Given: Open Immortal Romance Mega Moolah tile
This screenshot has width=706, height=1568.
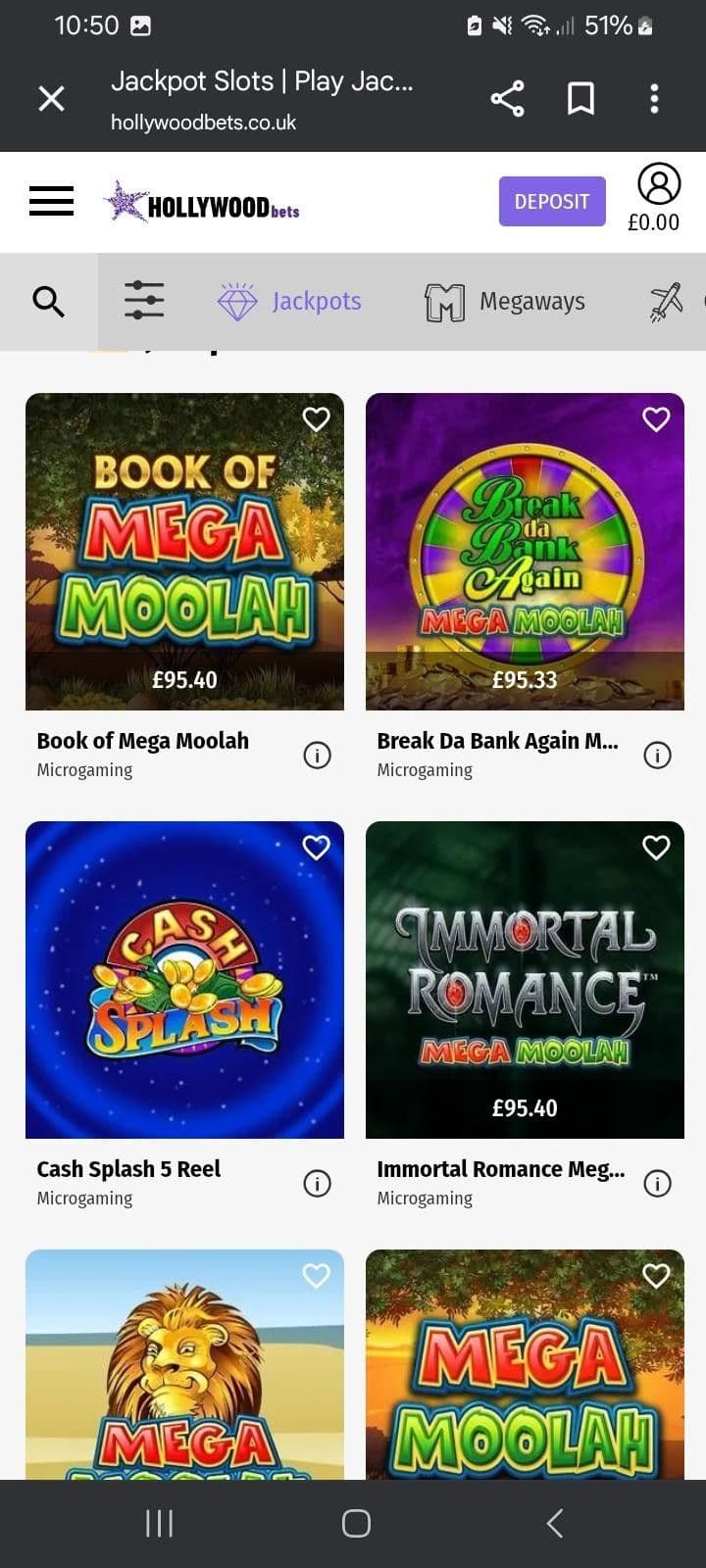Looking at the screenshot, I should point(525,979).
